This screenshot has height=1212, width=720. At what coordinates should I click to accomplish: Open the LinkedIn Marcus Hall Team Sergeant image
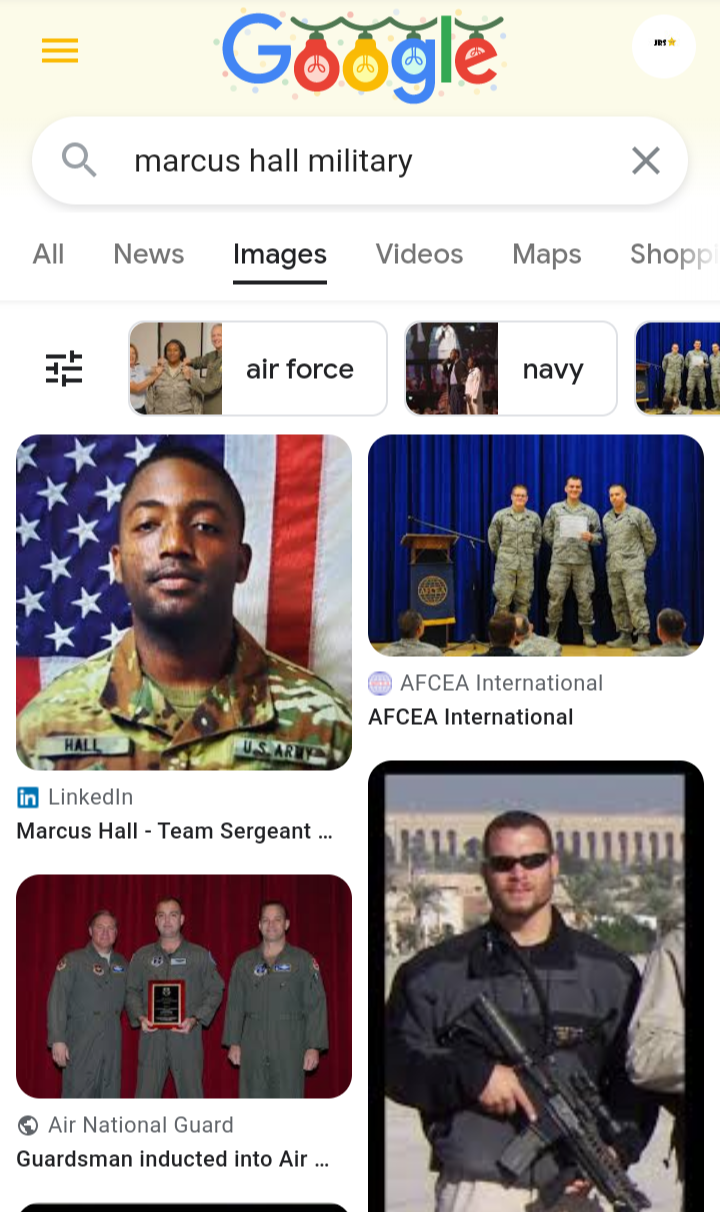coord(184,602)
